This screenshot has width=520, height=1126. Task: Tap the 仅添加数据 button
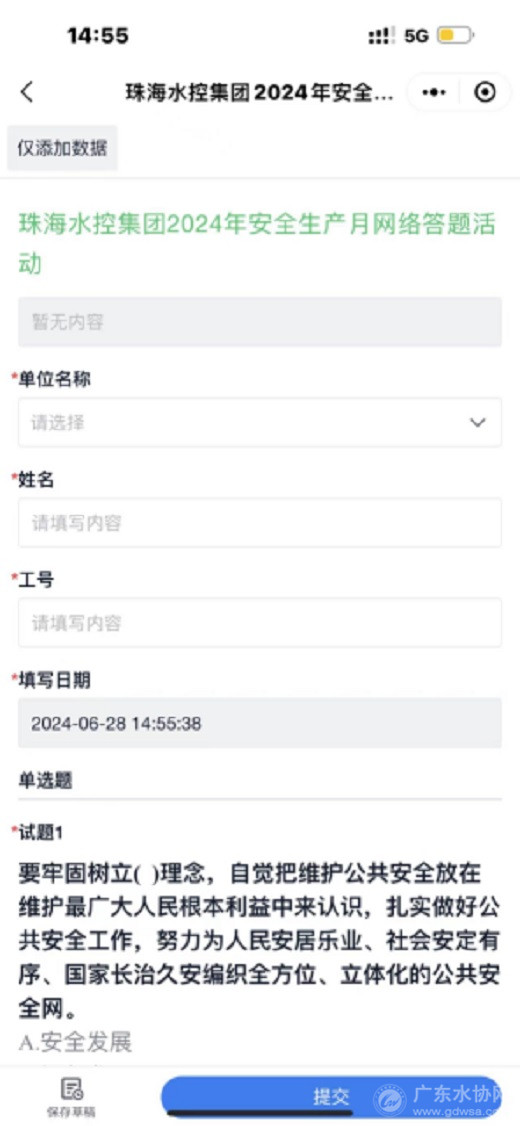62,148
